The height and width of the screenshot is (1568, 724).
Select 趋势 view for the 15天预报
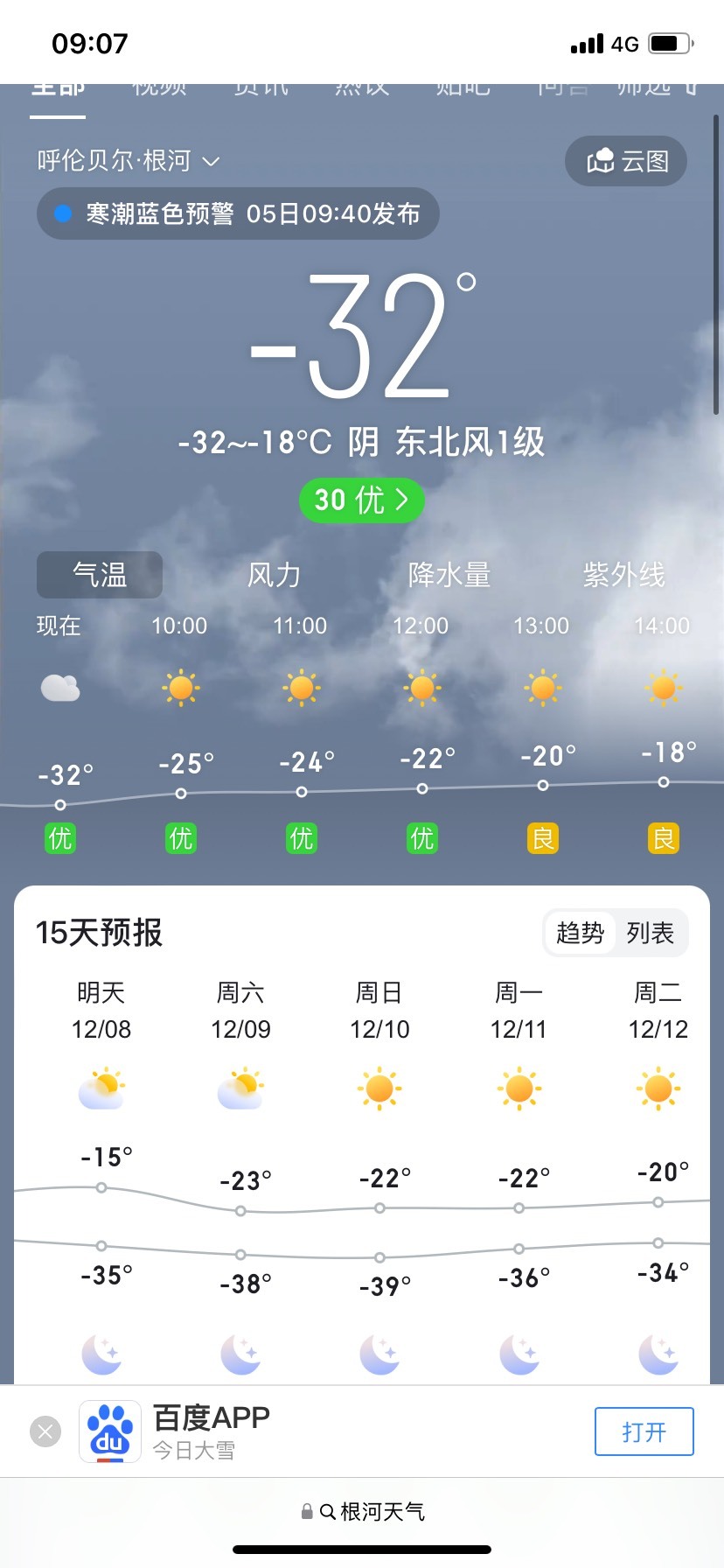click(x=581, y=933)
